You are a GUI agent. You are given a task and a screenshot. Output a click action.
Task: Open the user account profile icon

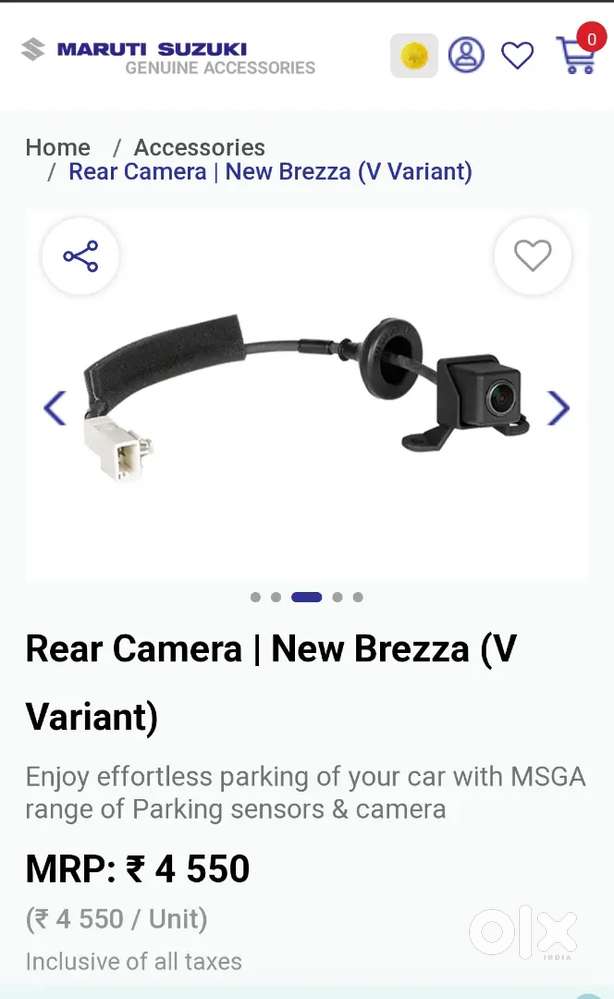tap(466, 55)
